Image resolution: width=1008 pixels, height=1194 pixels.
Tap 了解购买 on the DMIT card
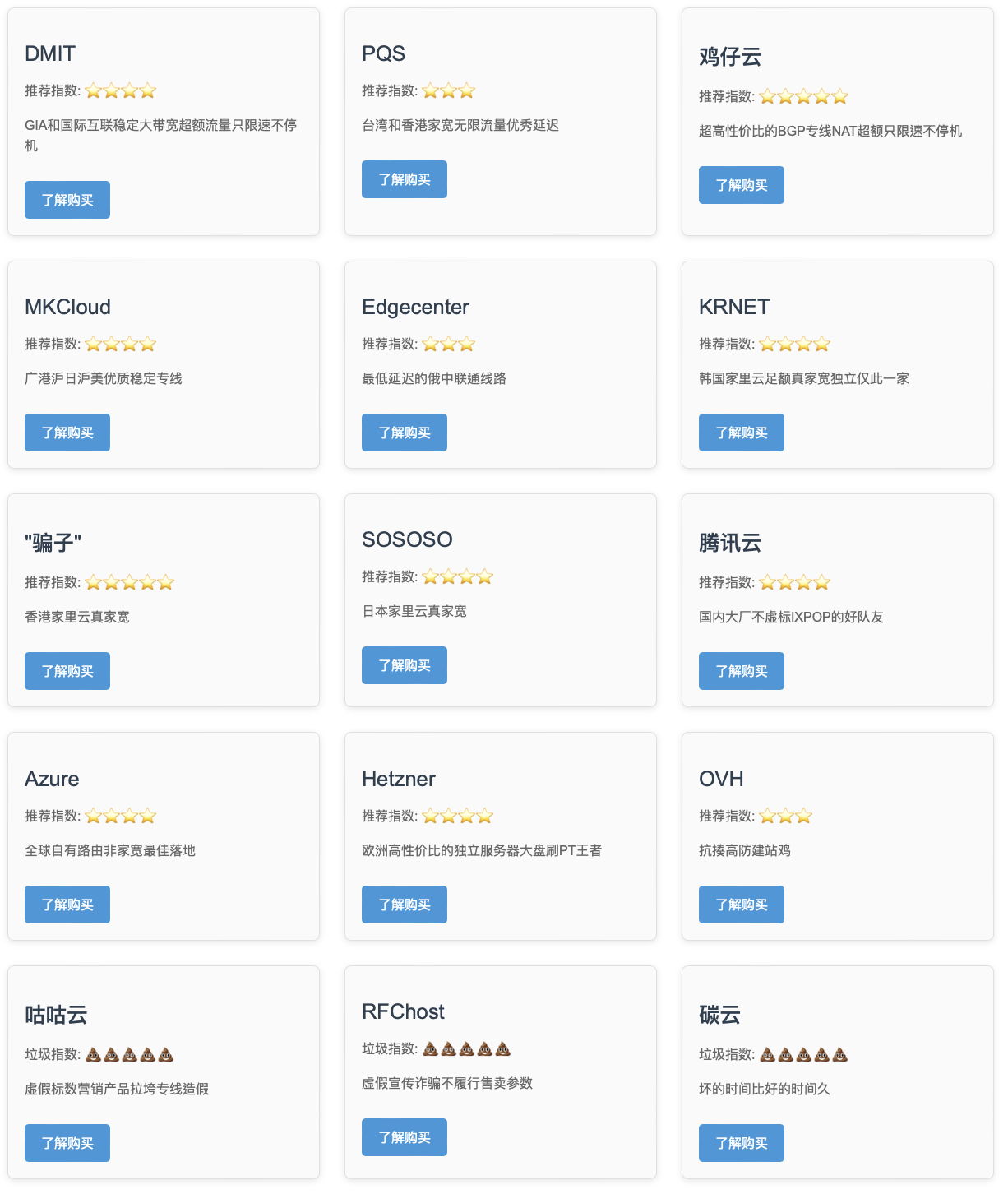coord(67,200)
